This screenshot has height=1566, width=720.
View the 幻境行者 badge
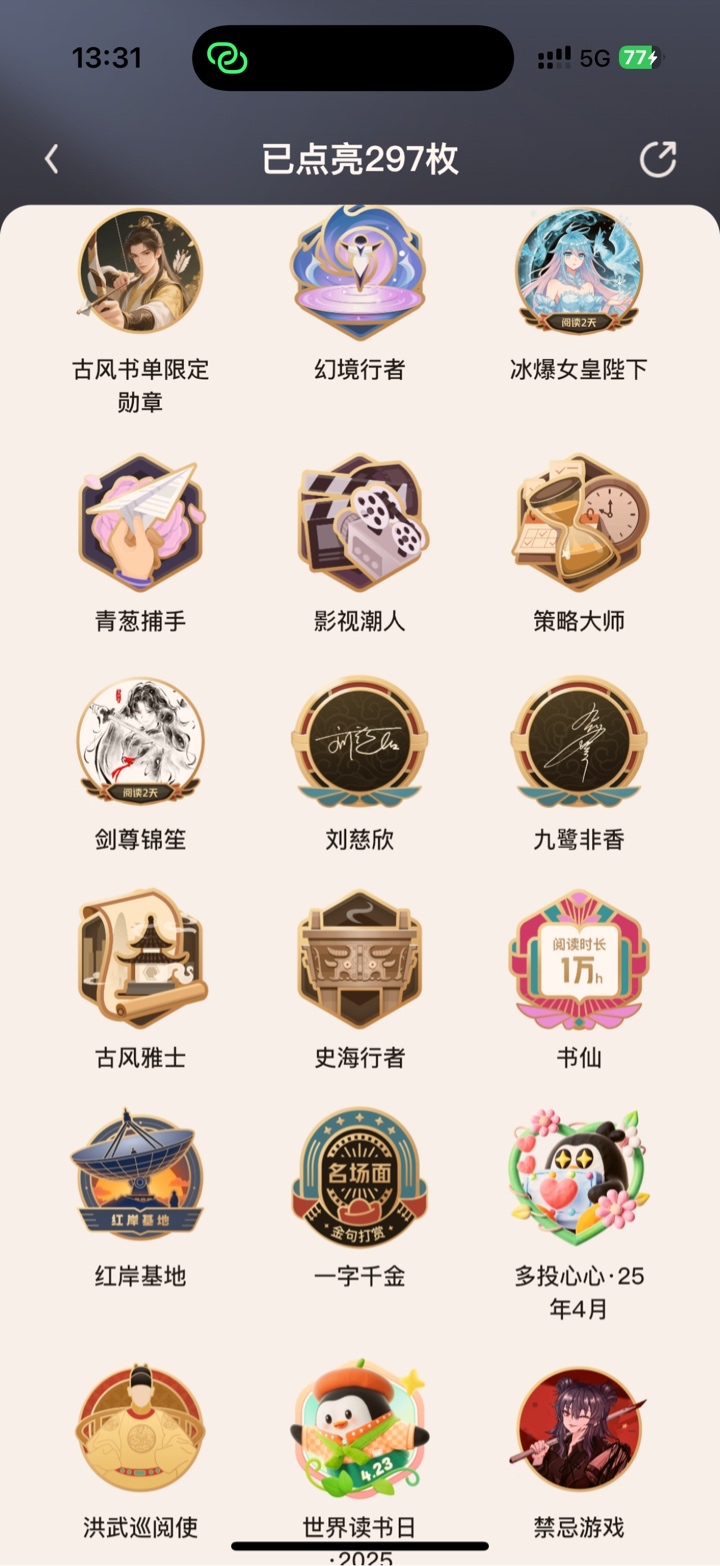[x=359, y=270]
